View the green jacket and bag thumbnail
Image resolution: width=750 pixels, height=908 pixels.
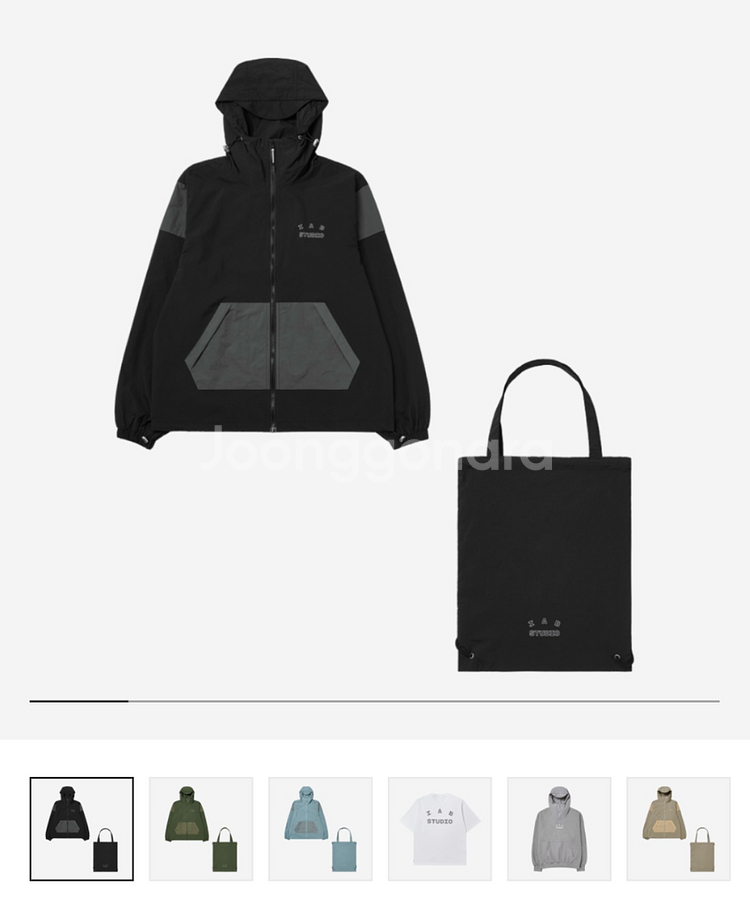pyautogui.click(x=201, y=829)
